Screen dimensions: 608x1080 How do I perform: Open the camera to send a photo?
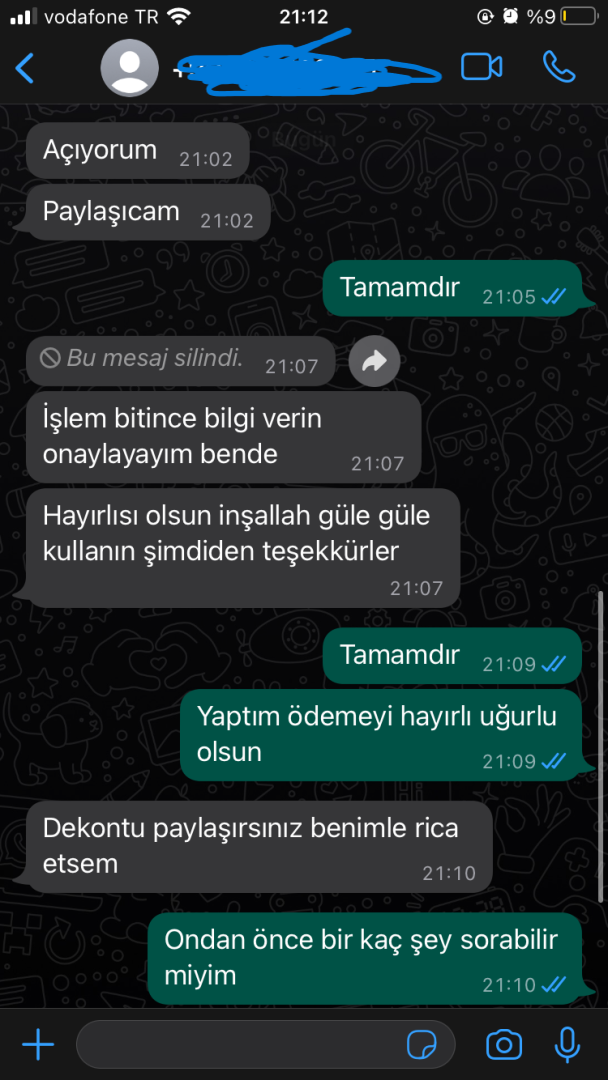click(504, 1045)
